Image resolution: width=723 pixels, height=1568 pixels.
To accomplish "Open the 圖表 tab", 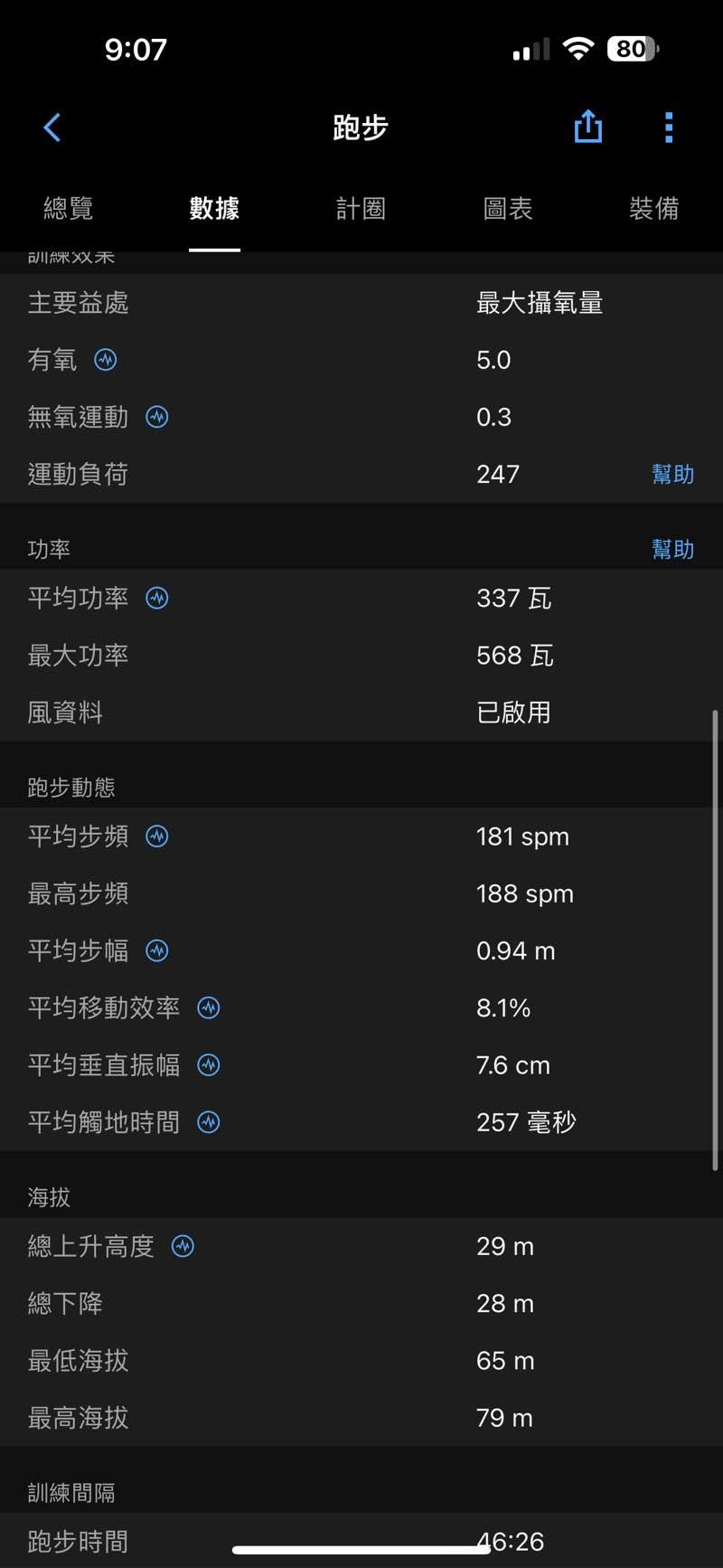I will coord(508,209).
